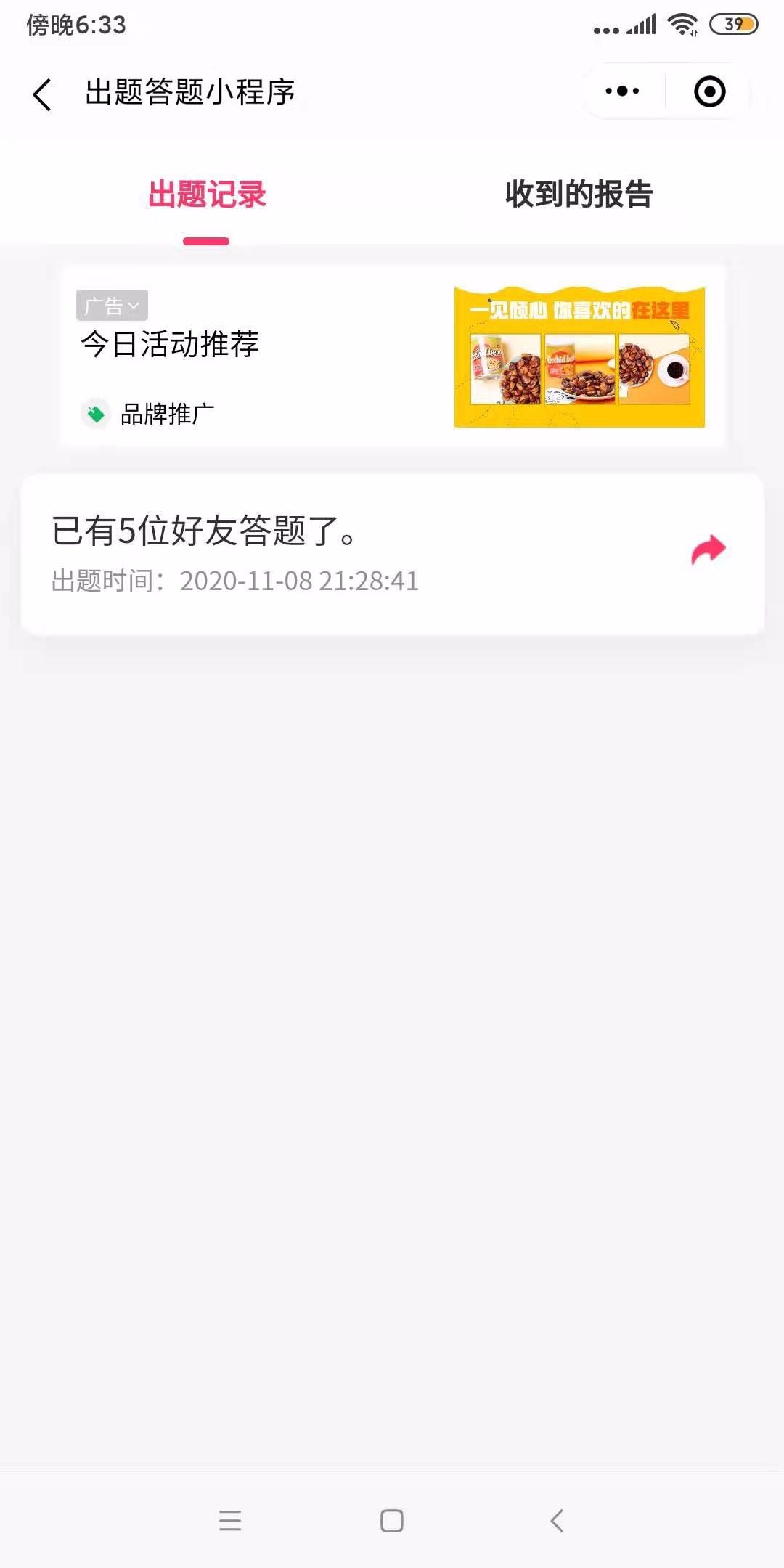
Task: Expand the 广告 dropdown label
Action: pyautogui.click(x=112, y=306)
